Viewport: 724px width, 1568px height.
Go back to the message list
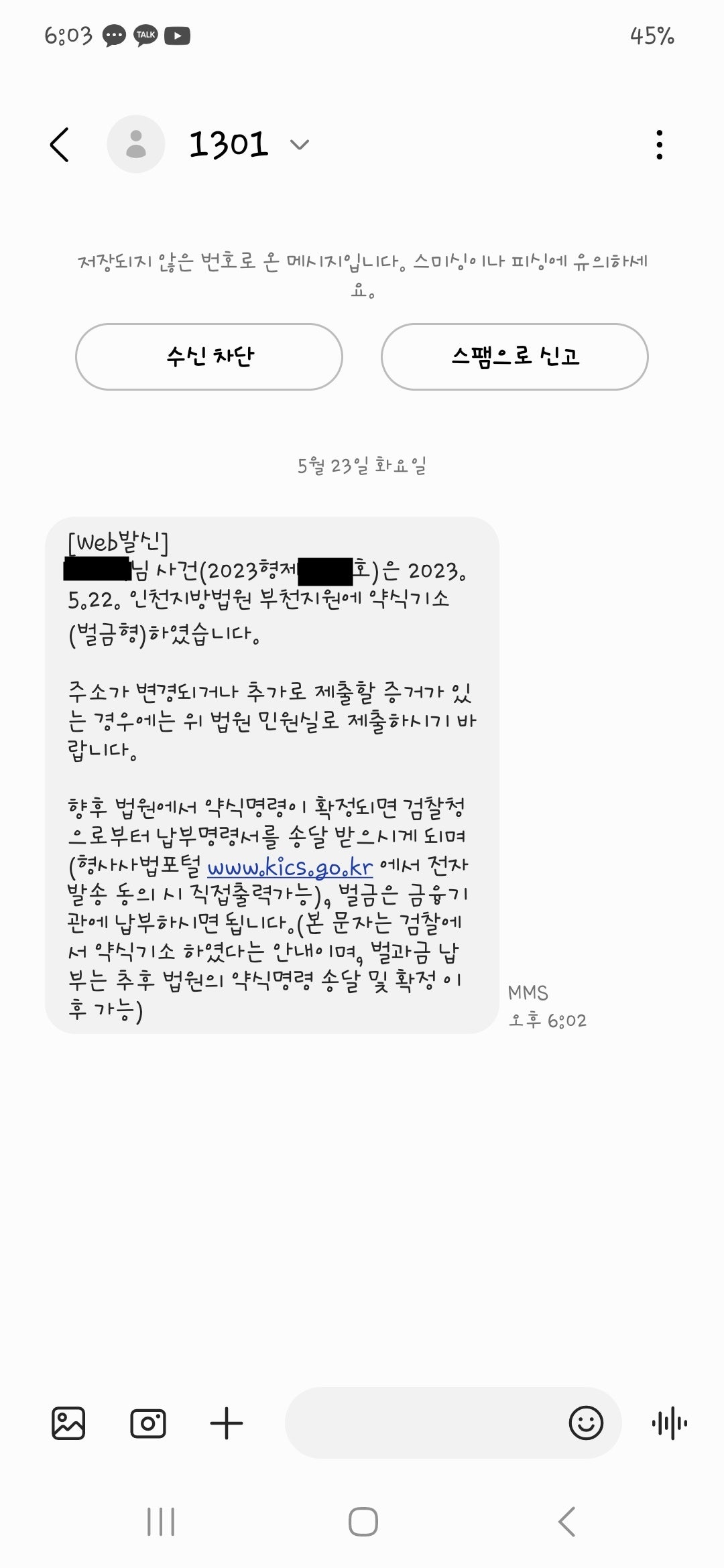(60, 145)
